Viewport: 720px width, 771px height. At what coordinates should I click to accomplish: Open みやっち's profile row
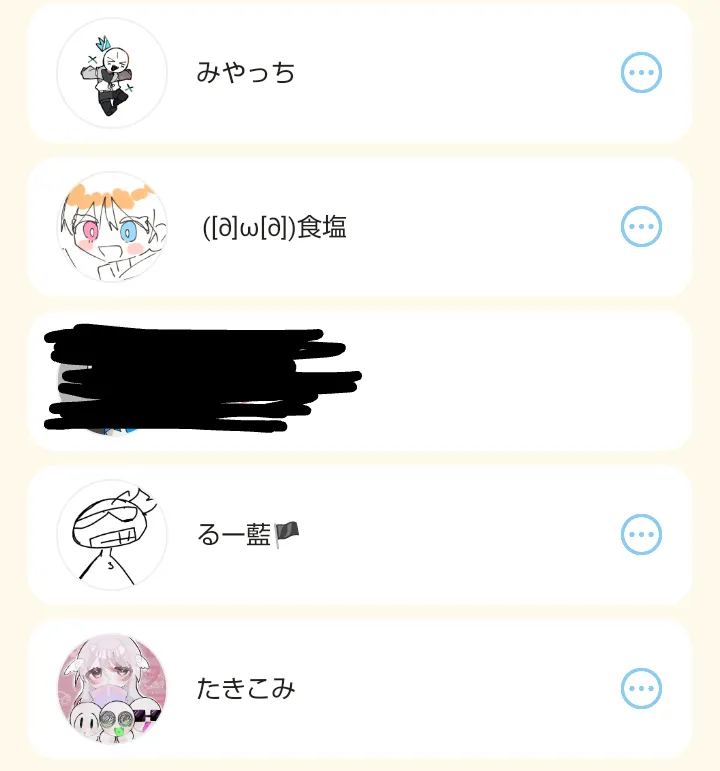pos(246,72)
